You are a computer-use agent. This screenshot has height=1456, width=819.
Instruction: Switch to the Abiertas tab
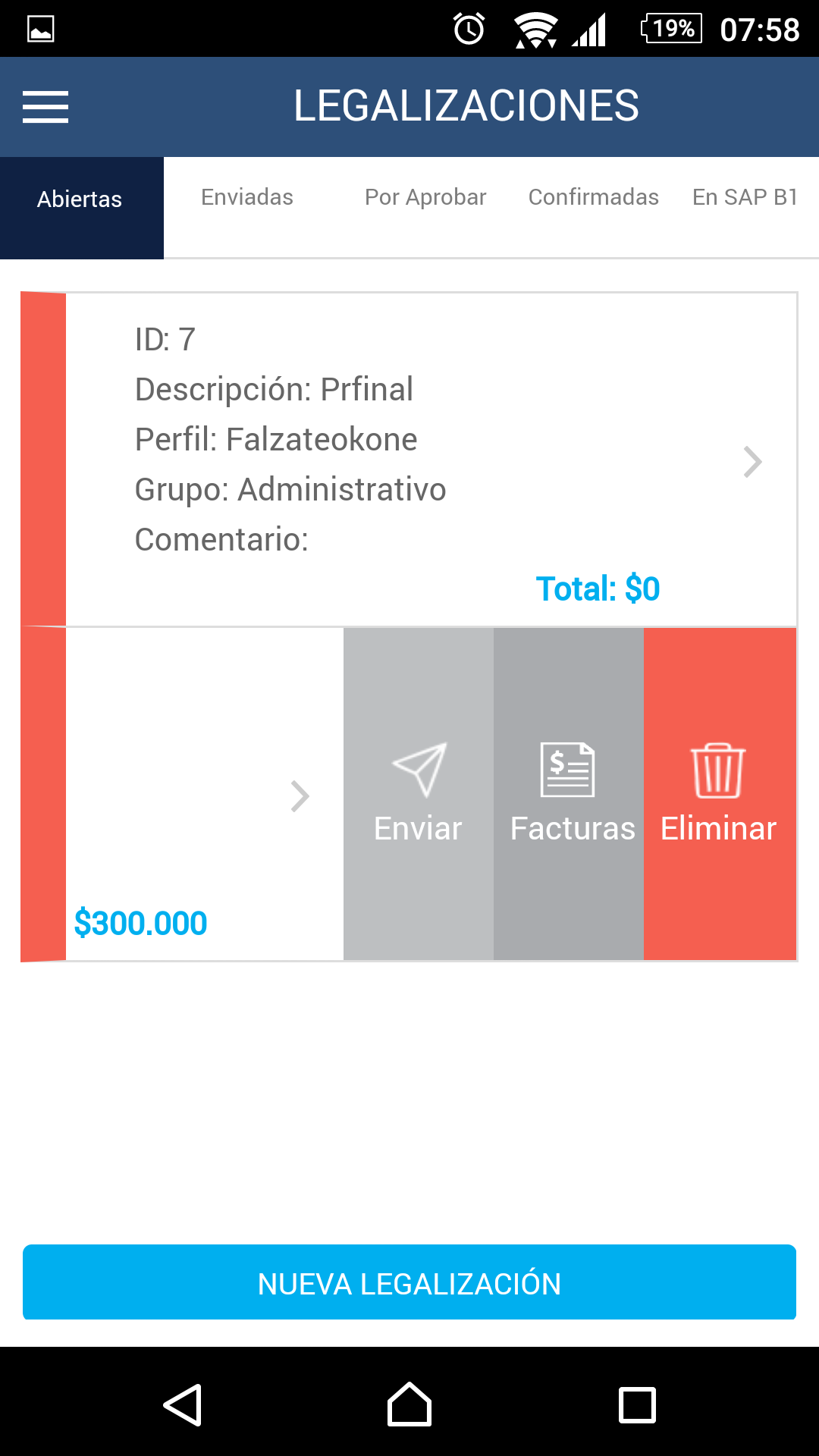click(80, 199)
